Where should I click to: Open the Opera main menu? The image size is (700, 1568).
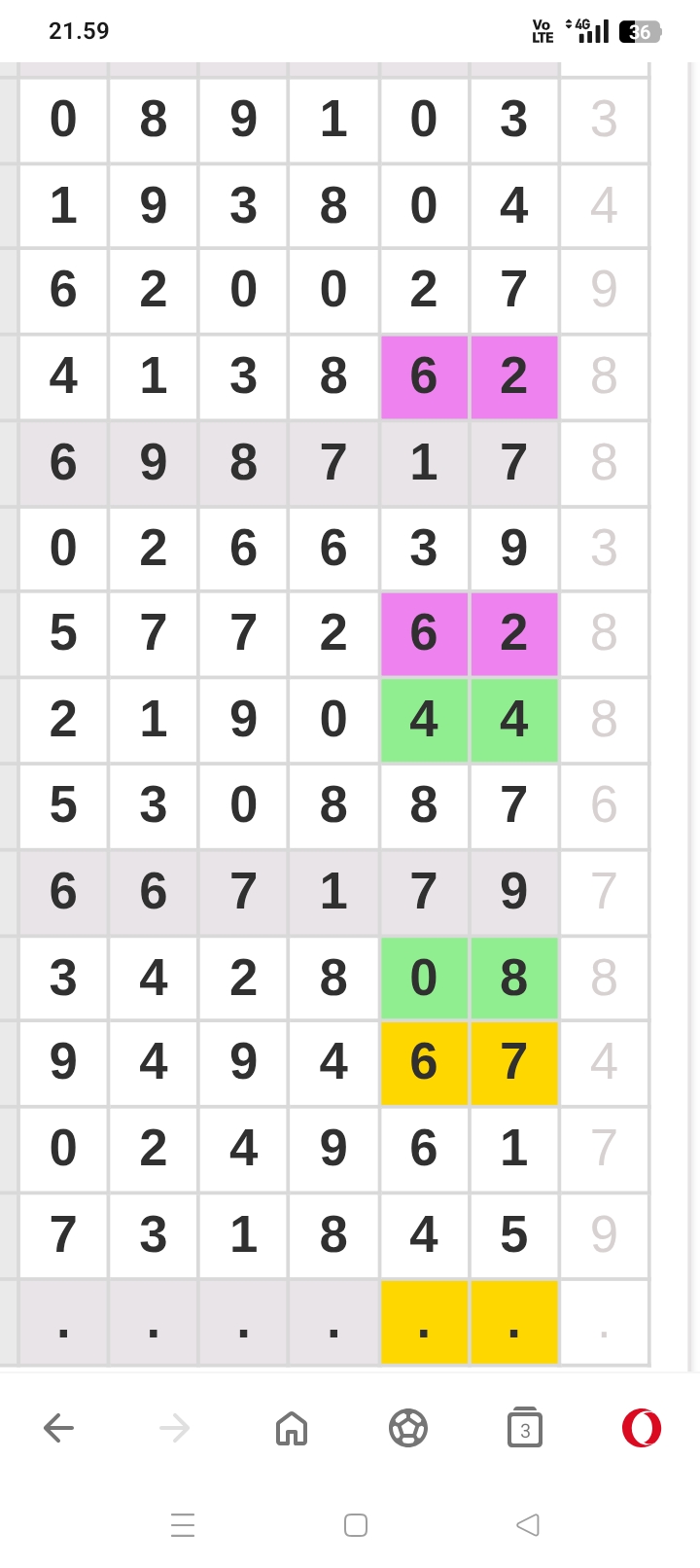click(x=642, y=1428)
